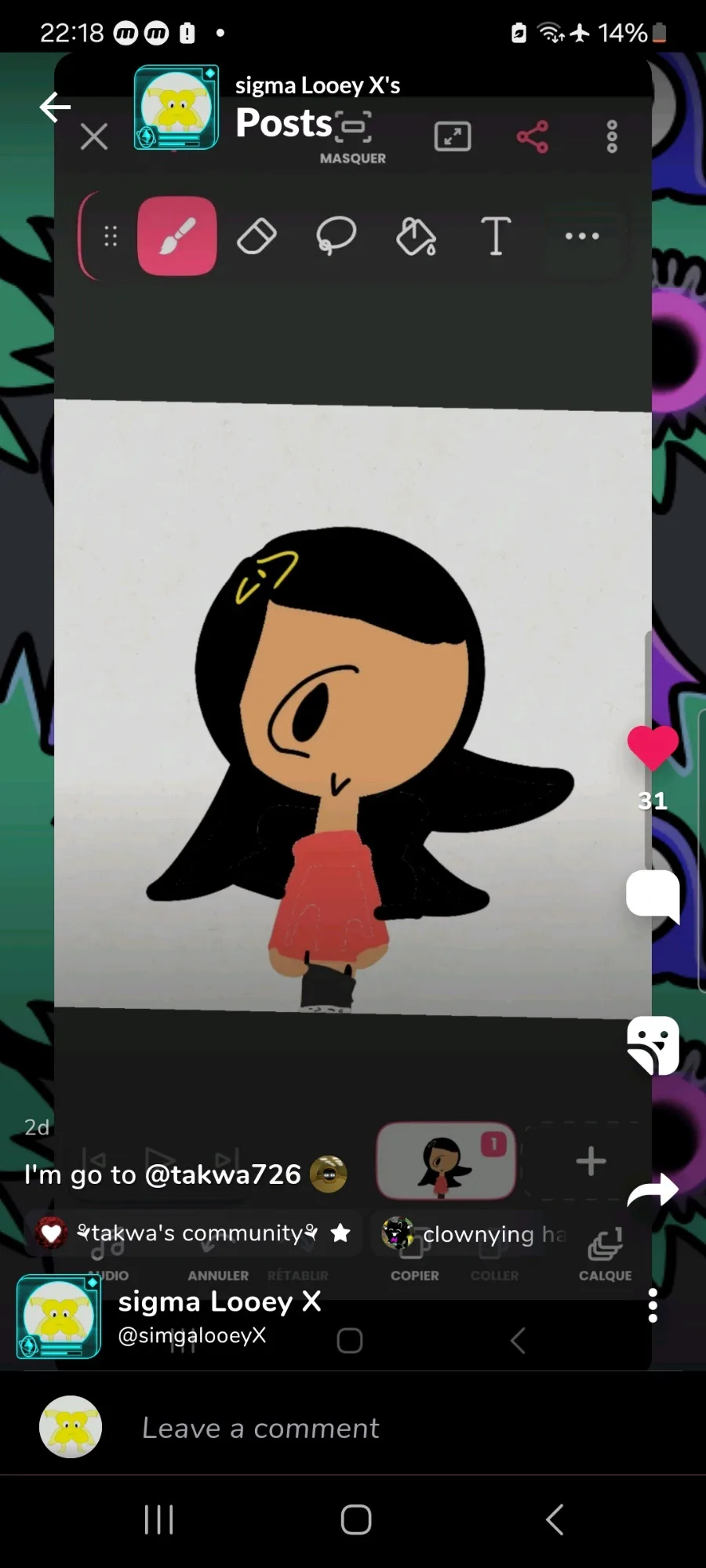Share the post with the curved arrow
Viewport: 706px width, 1568px height.
tap(653, 1190)
